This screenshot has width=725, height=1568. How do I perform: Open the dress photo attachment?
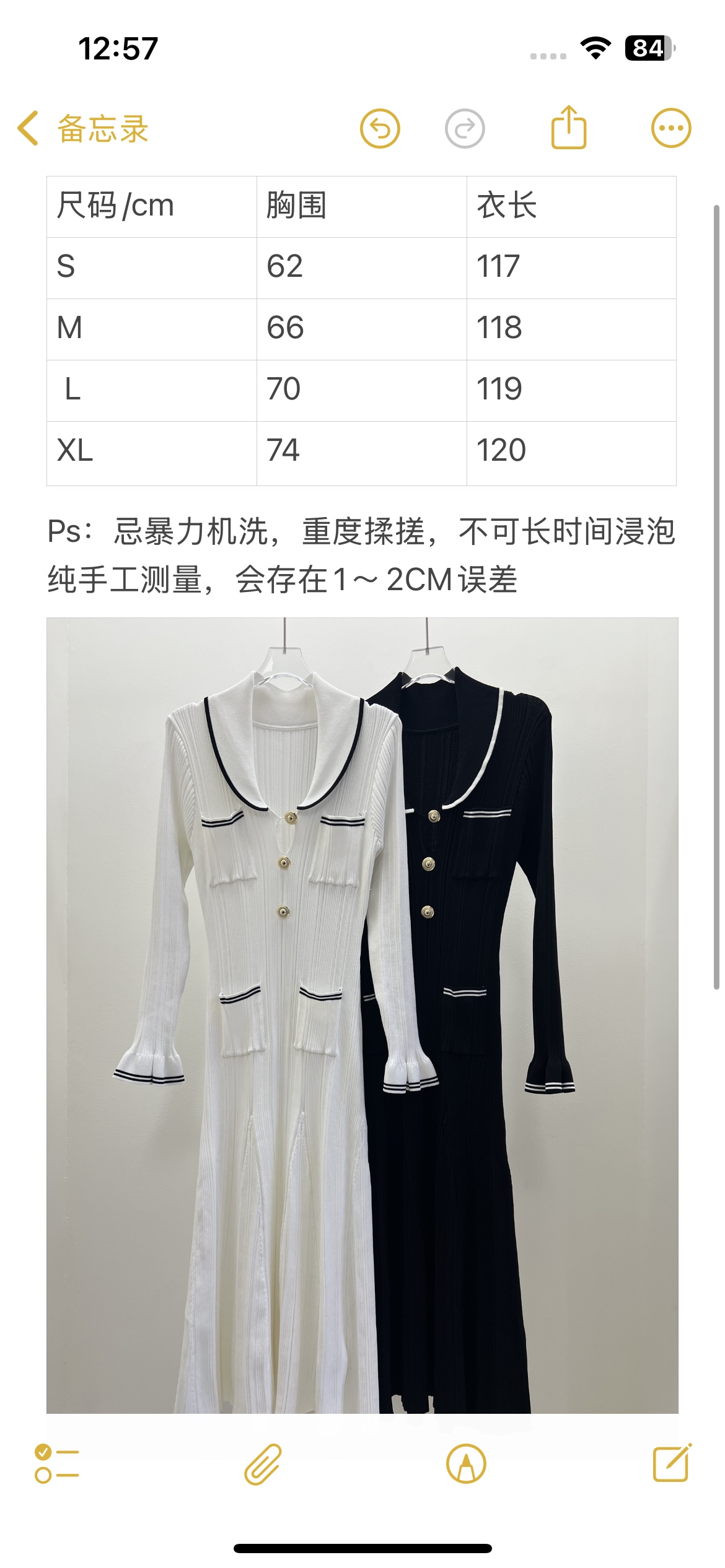pos(362,1016)
